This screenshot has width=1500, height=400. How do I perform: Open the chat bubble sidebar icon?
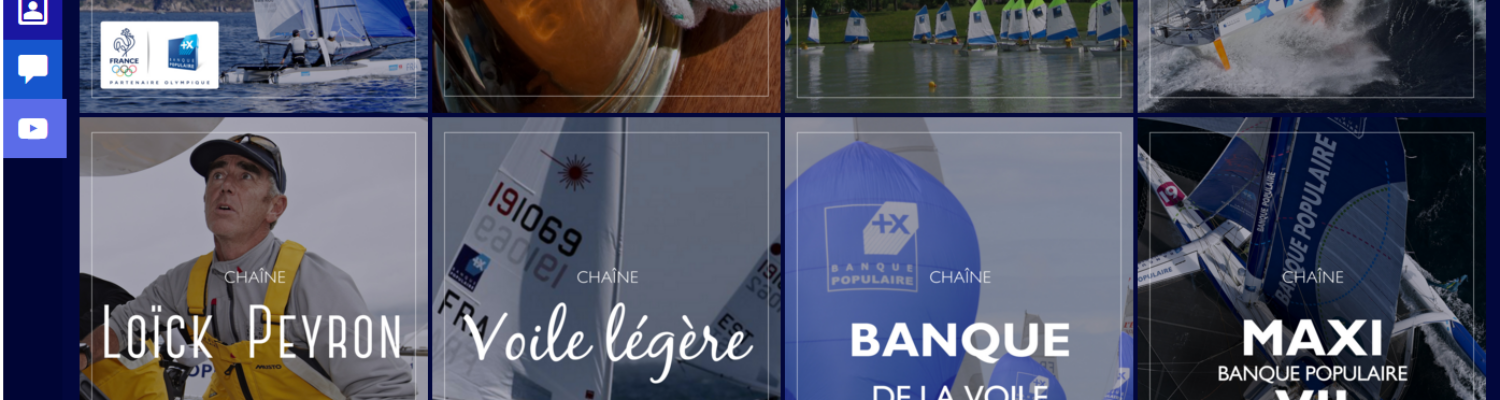pos(33,69)
